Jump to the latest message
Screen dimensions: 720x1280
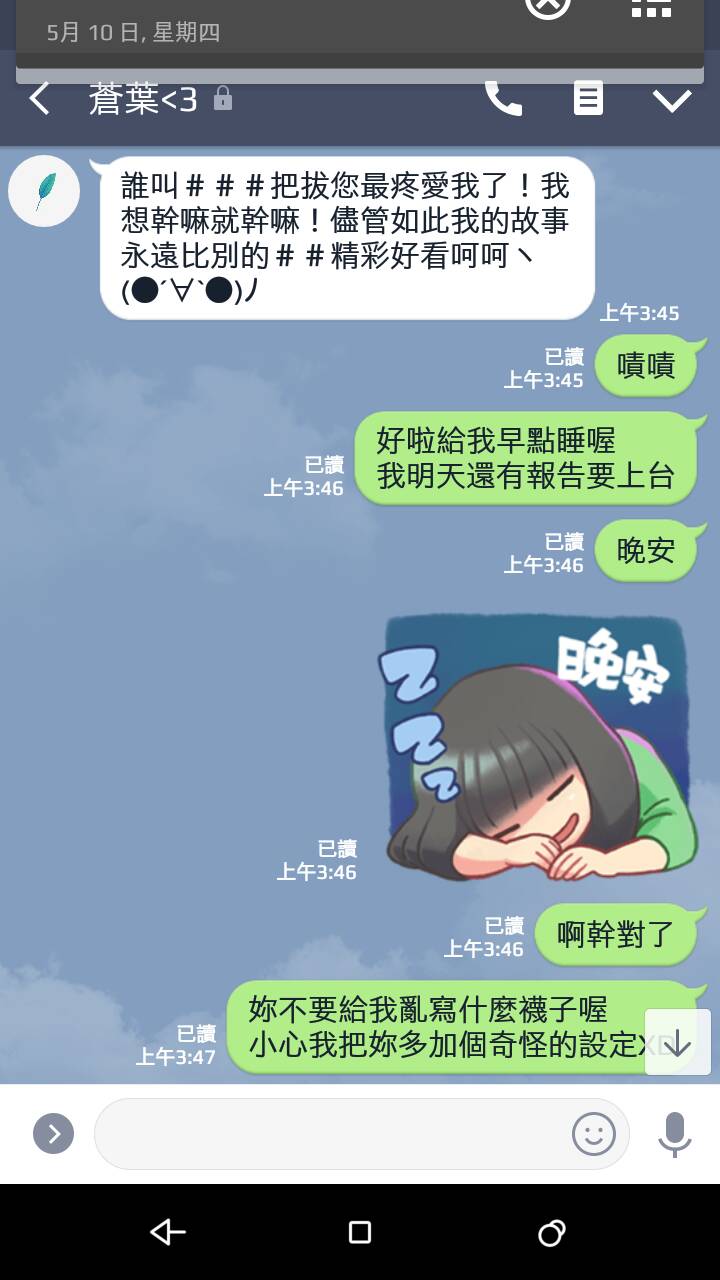tap(677, 1042)
